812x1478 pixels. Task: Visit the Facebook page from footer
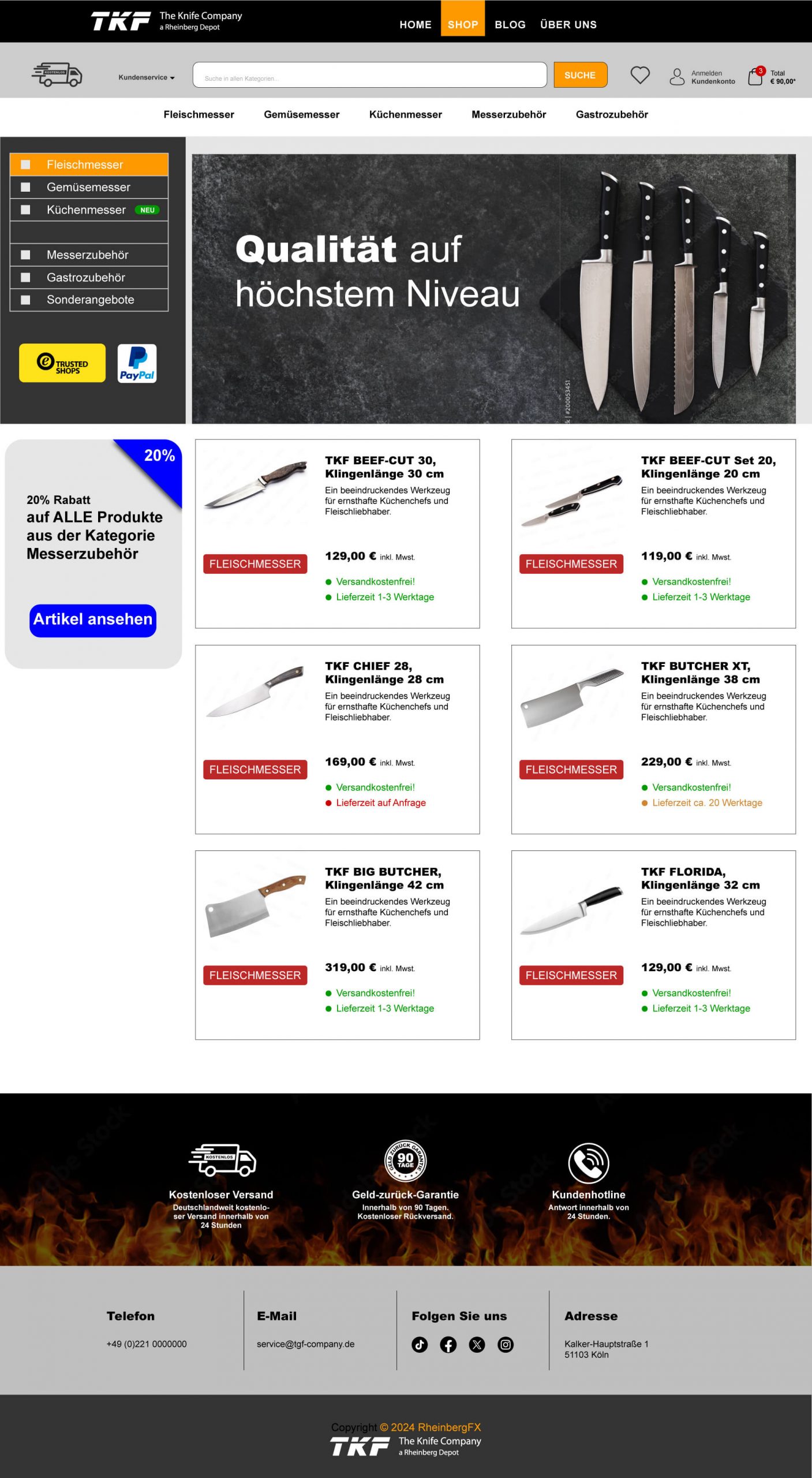click(448, 1345)
